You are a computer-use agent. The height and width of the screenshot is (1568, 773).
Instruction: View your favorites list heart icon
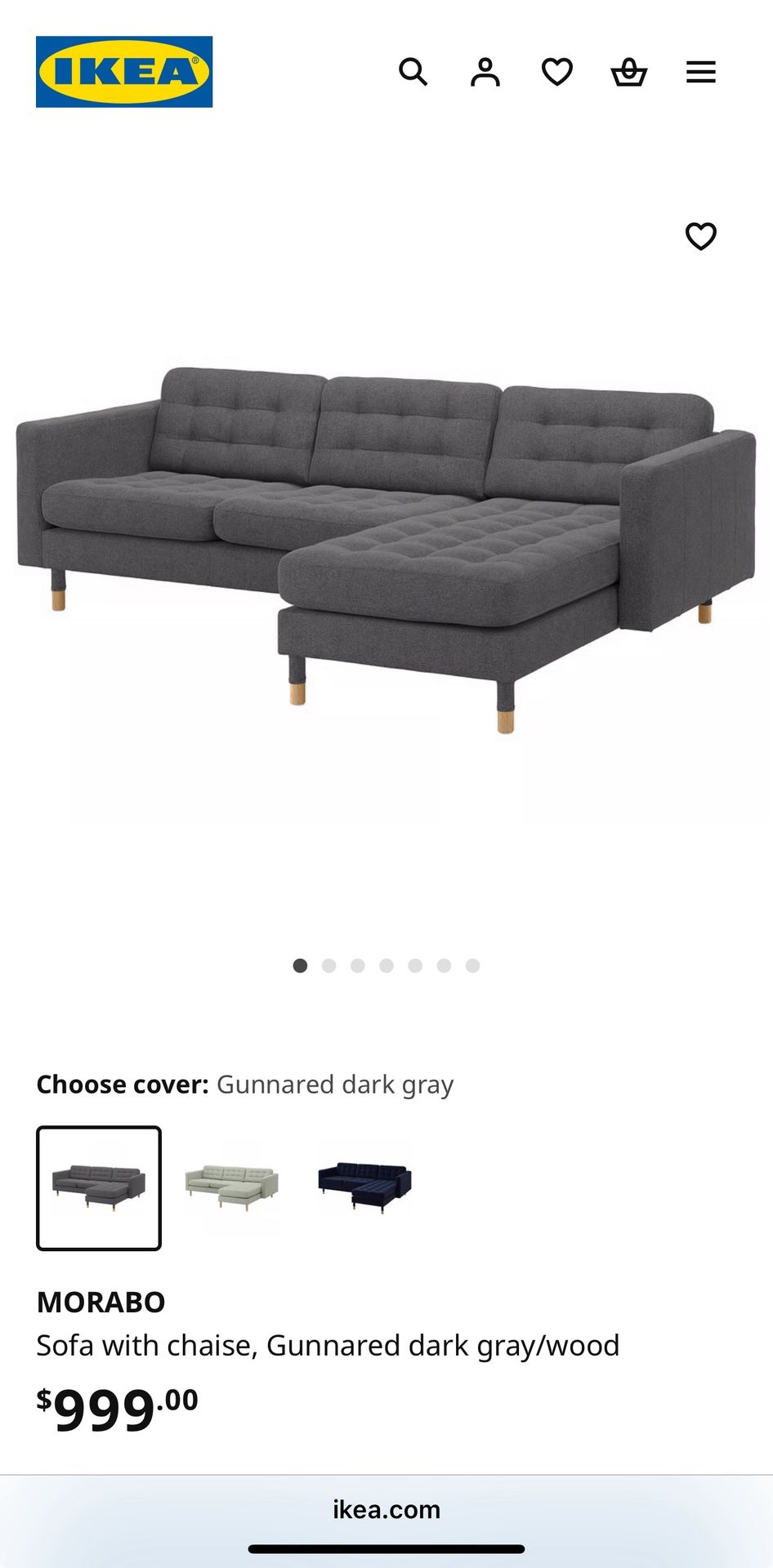point(556,72)
